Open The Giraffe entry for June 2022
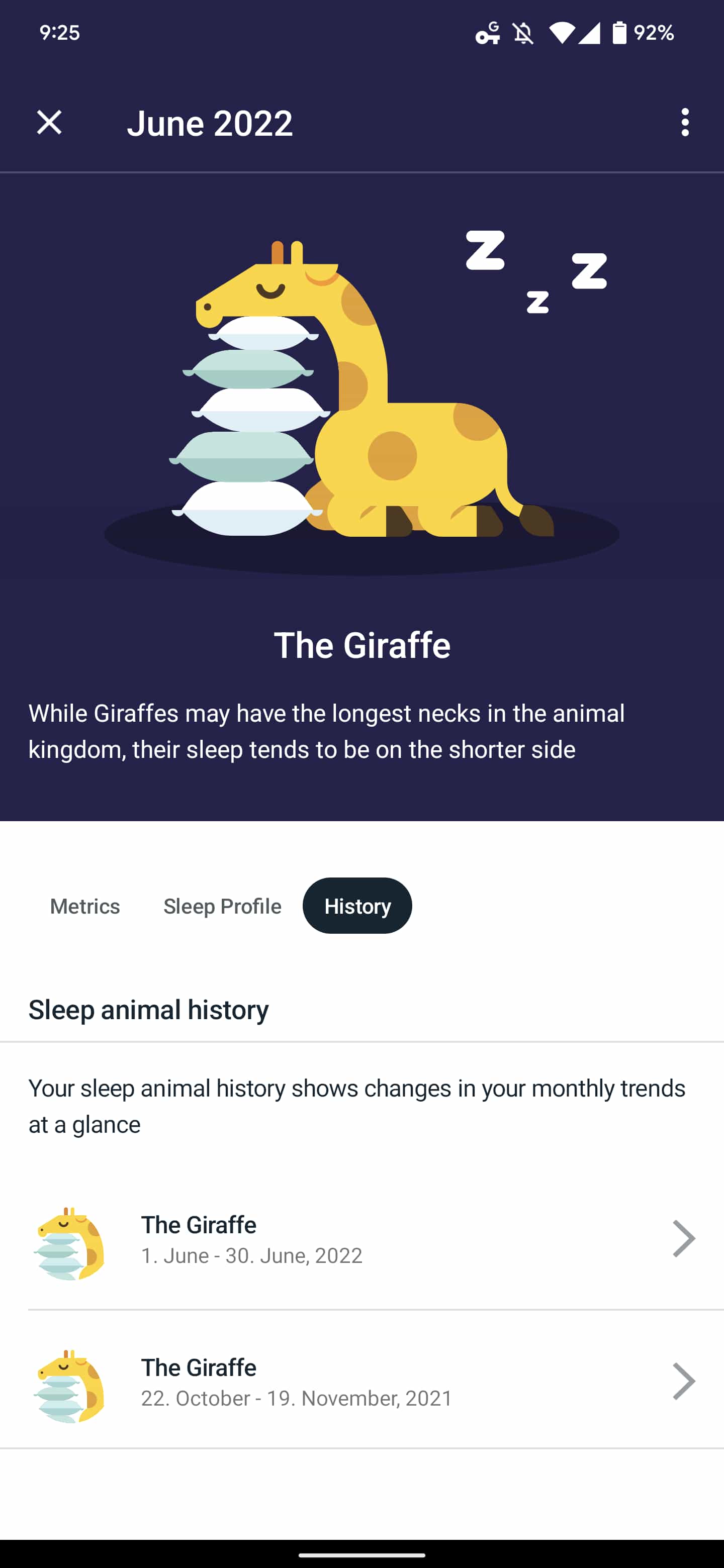724x1568 pixels. [x=361, y=1239]
